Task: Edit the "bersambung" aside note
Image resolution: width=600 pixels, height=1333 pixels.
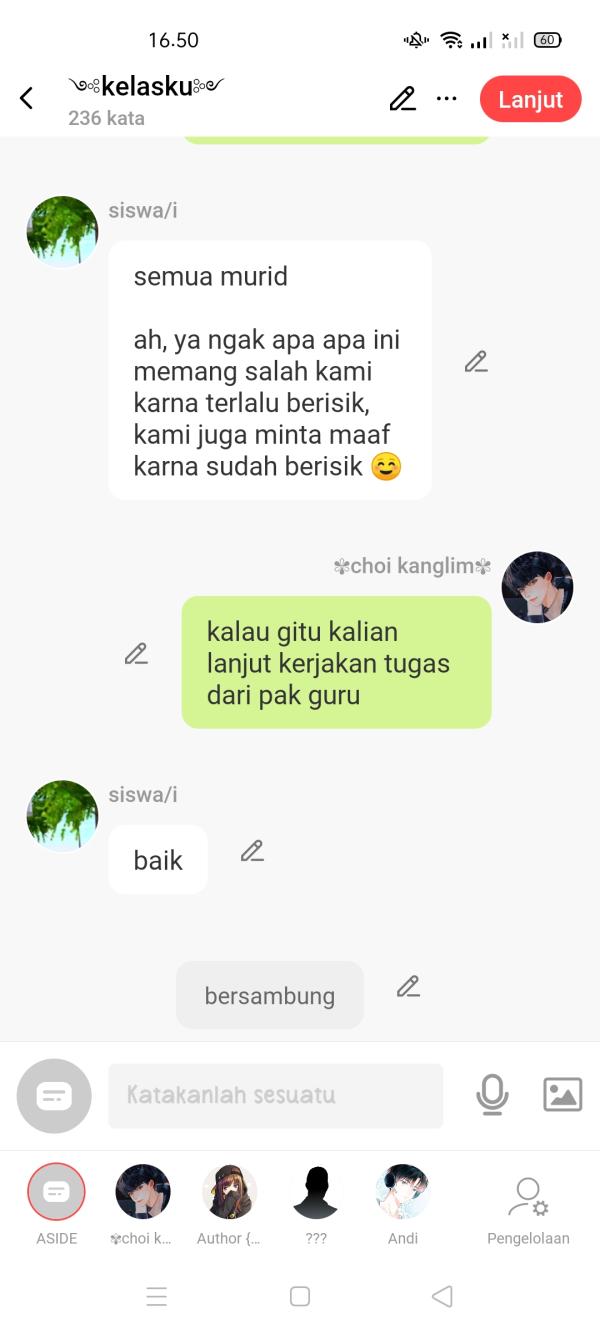Action: 408,987
